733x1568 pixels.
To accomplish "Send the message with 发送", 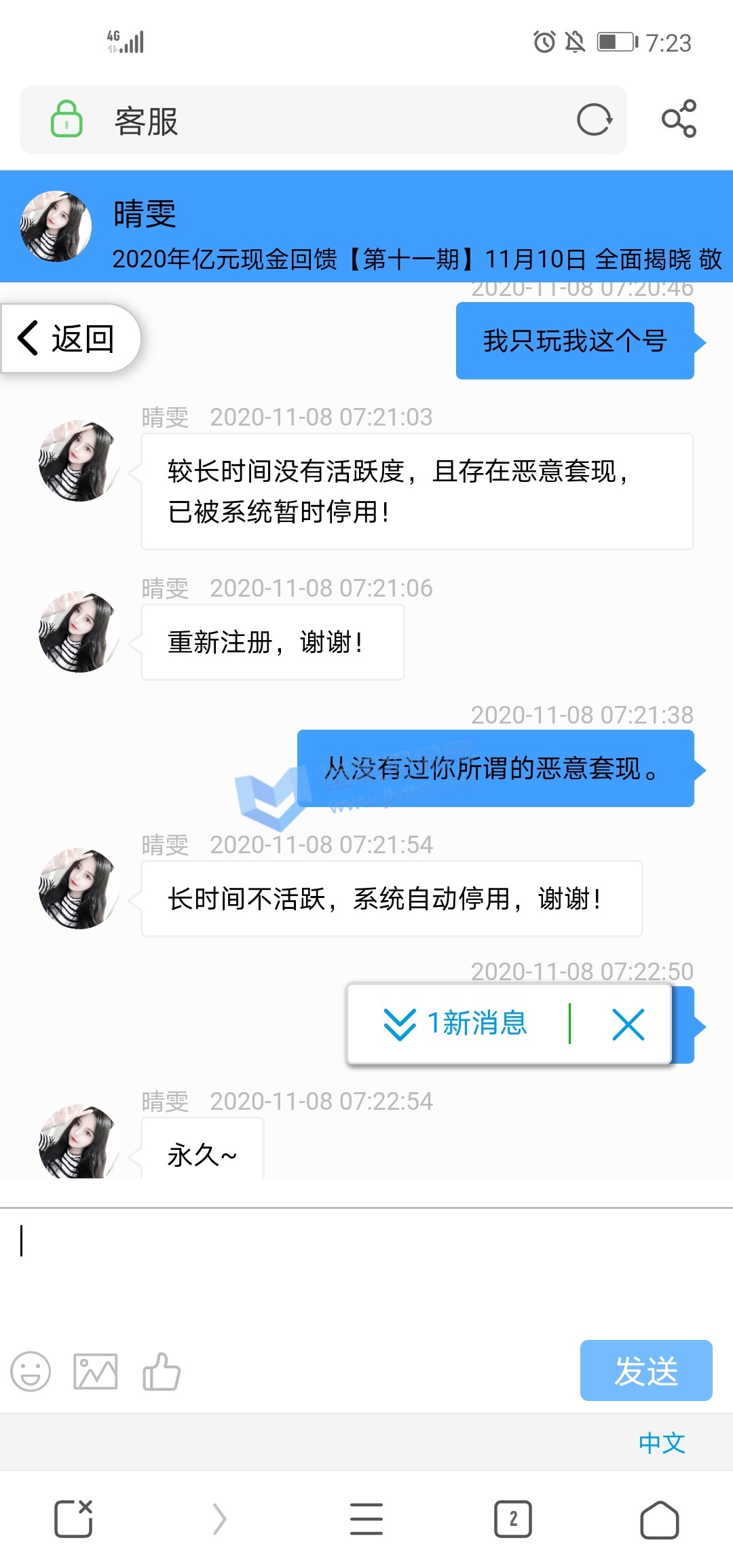I will point(645,1370).
